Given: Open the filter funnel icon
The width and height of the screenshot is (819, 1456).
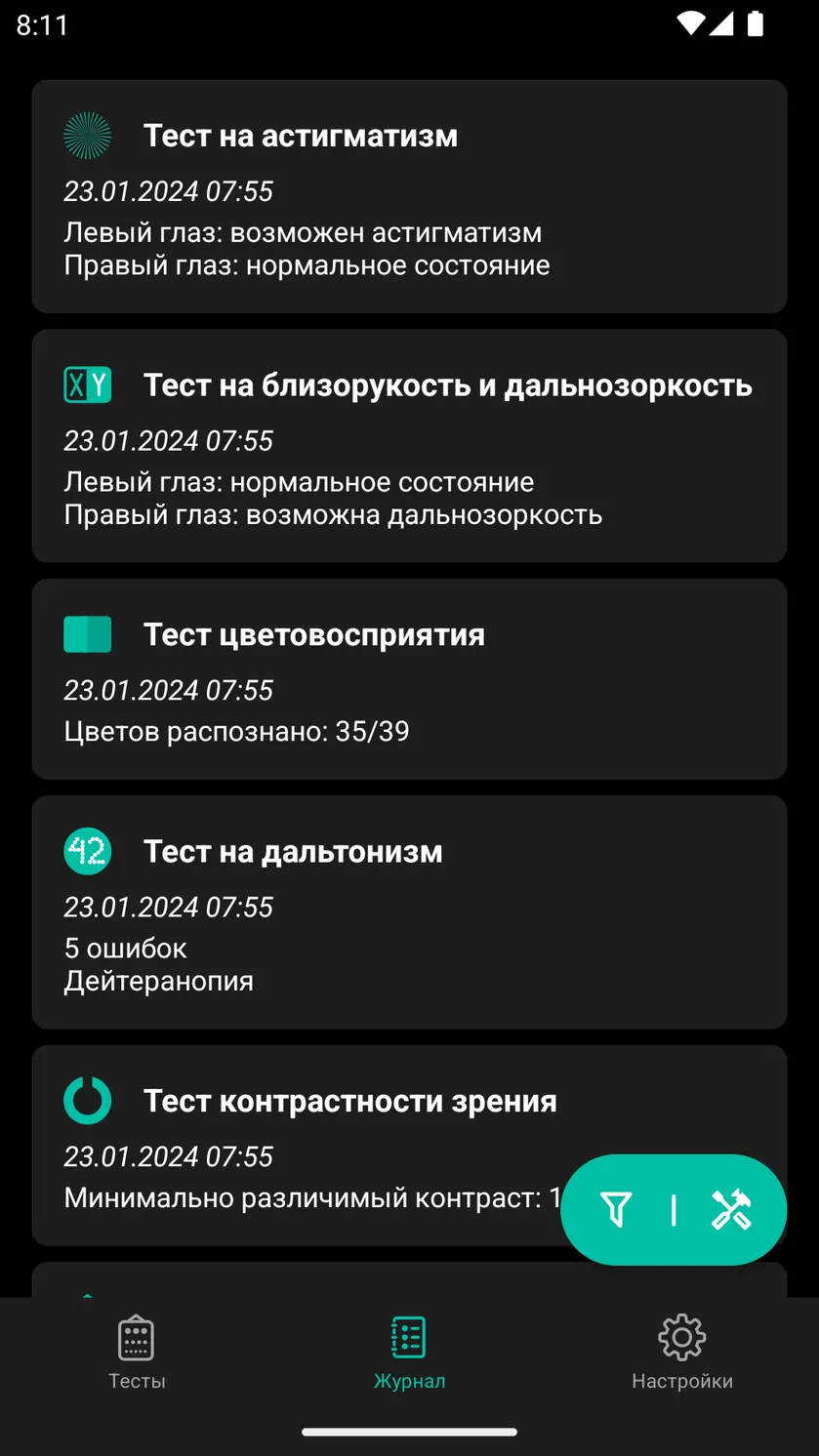Looking at the screenshot, I should click(616, 1210).
